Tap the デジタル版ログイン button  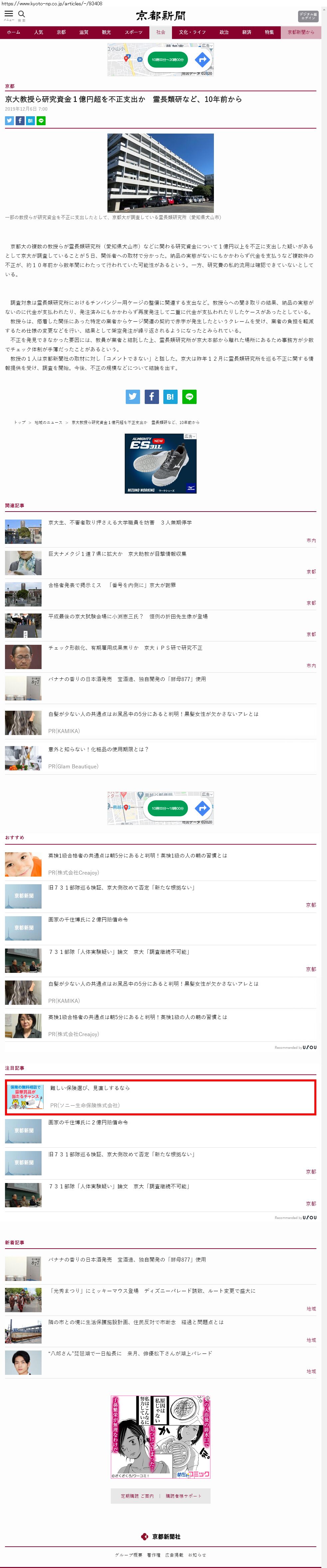(x=308, y=16)
